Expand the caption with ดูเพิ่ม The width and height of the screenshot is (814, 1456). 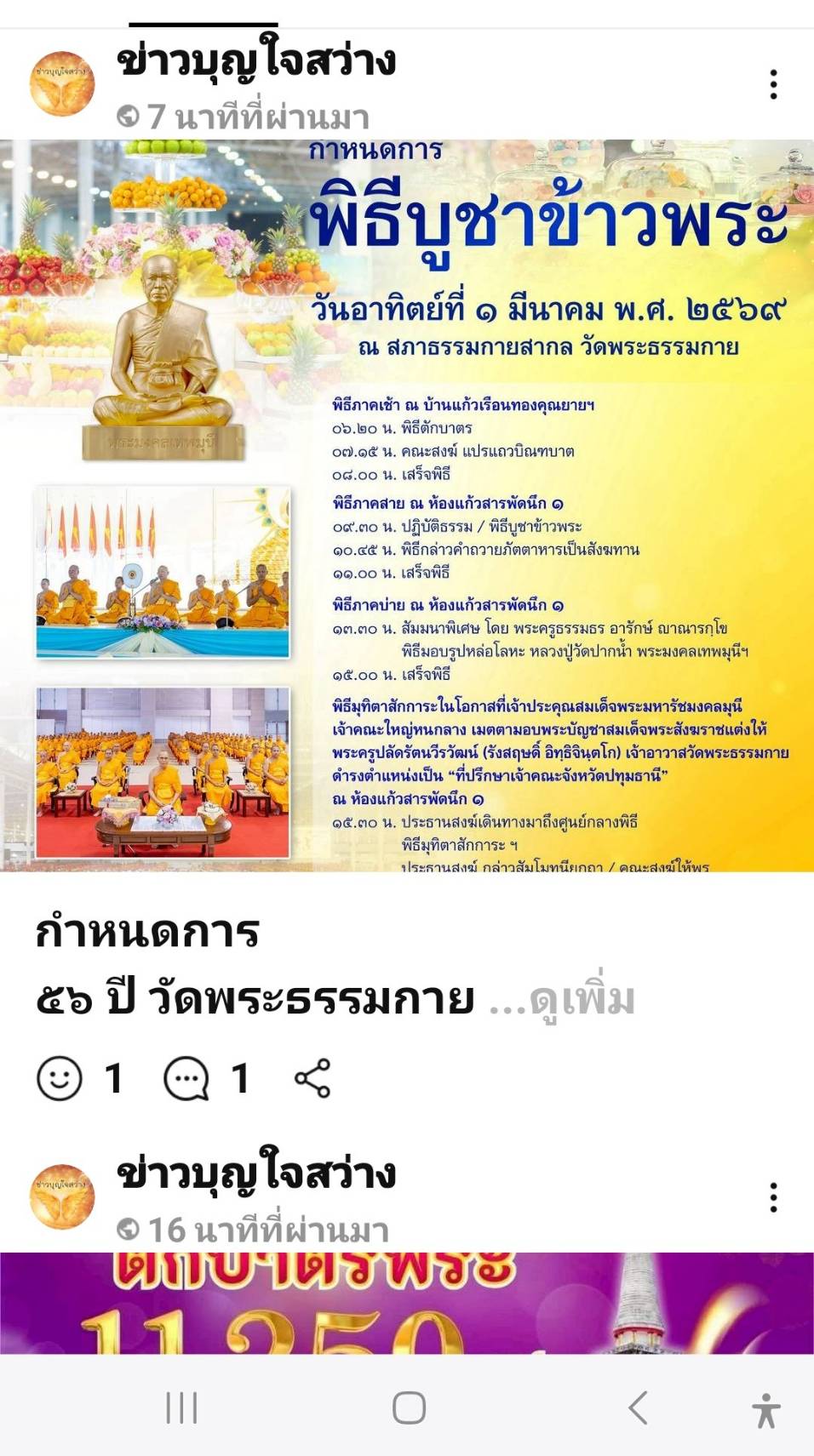(582, 1000)
